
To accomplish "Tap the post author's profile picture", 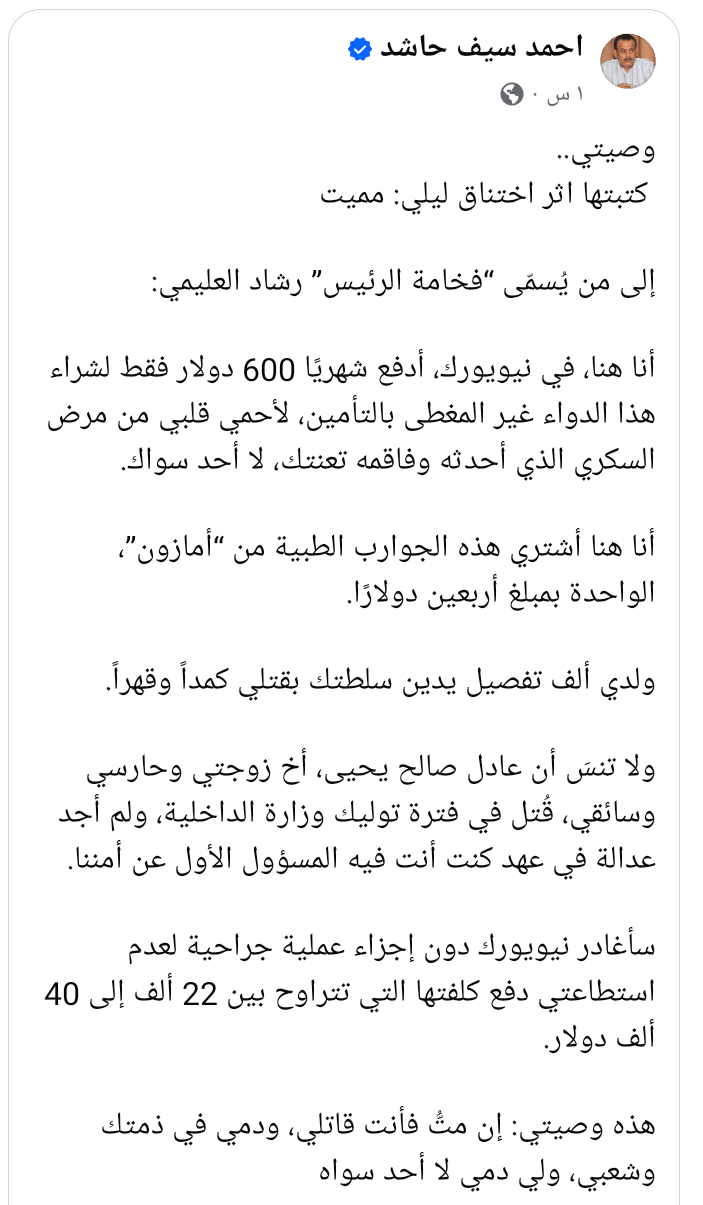I will point(627,61).
